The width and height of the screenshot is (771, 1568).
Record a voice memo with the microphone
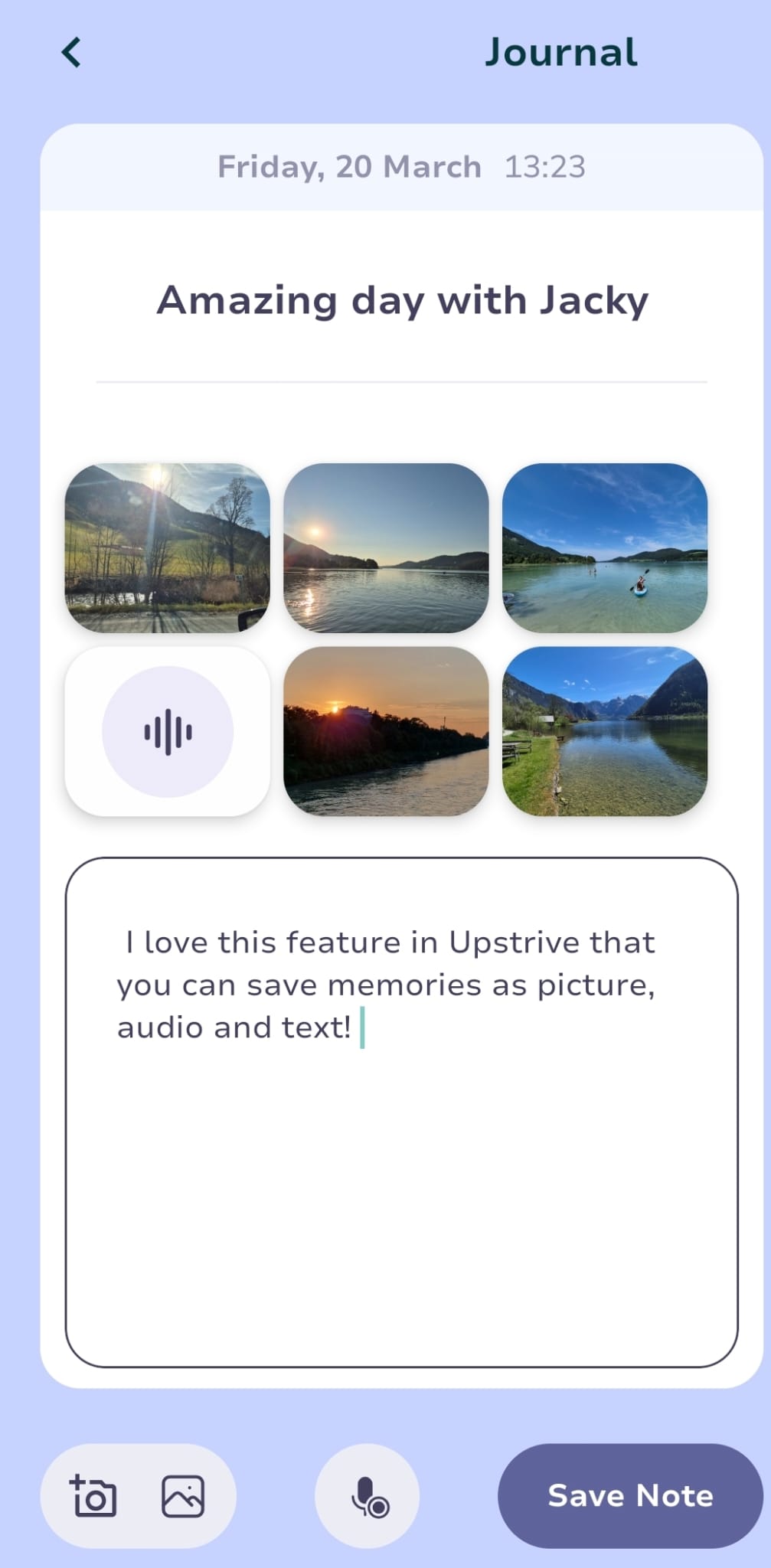pyautogui.click(x=368, y=1496)
